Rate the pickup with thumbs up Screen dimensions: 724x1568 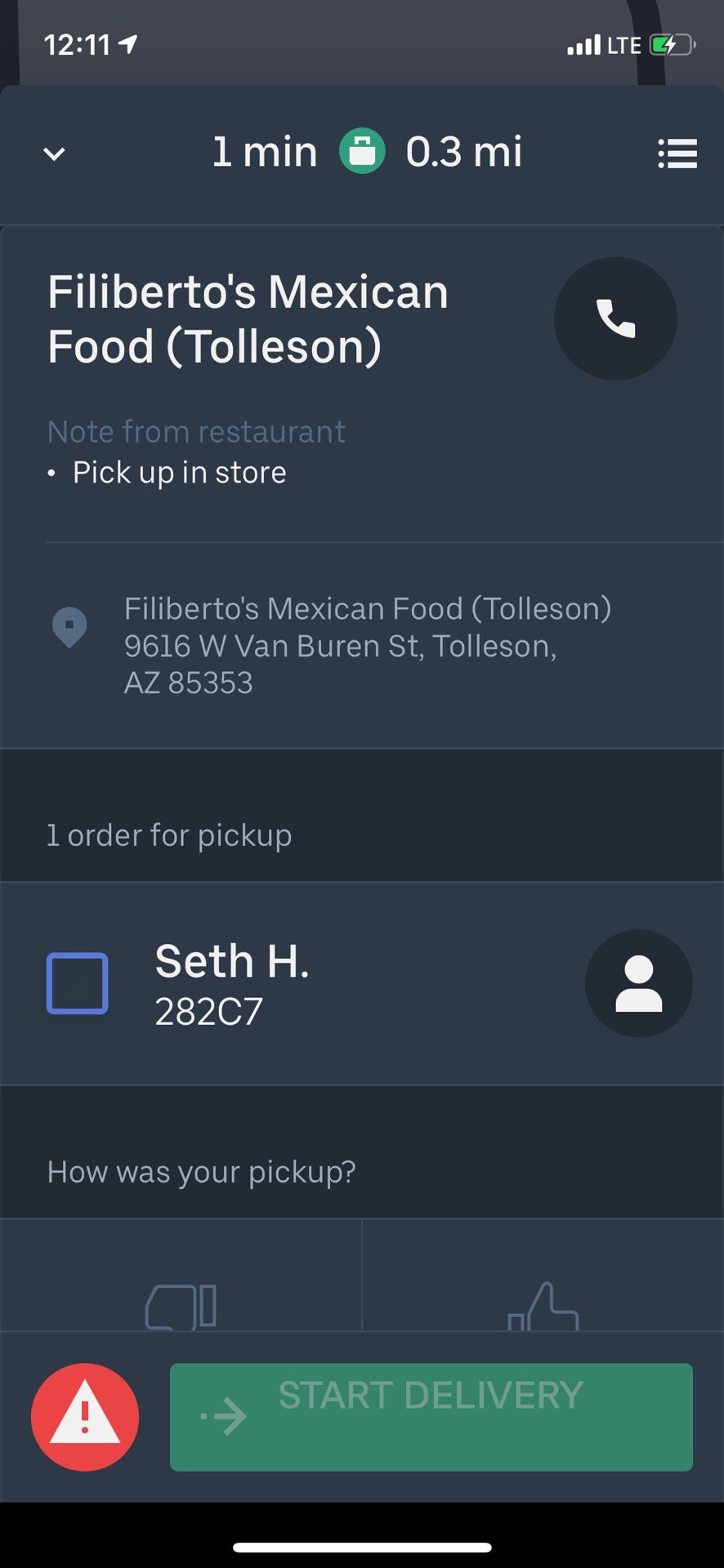(x=543, y=1305)
